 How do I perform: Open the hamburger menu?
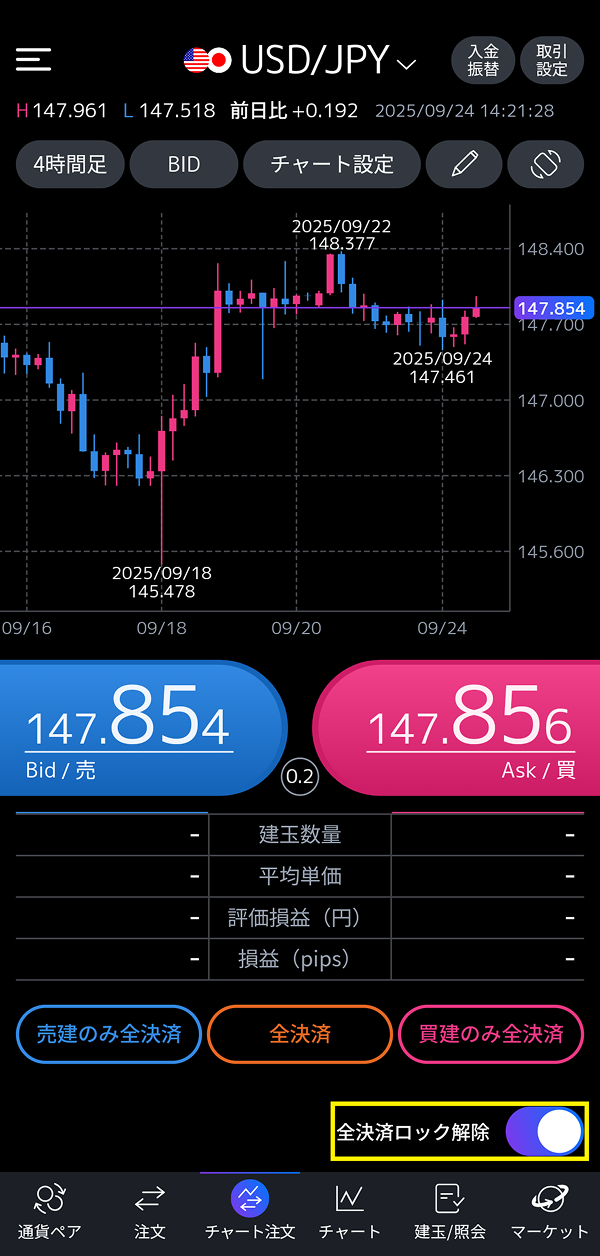click(x=33, y=60)
